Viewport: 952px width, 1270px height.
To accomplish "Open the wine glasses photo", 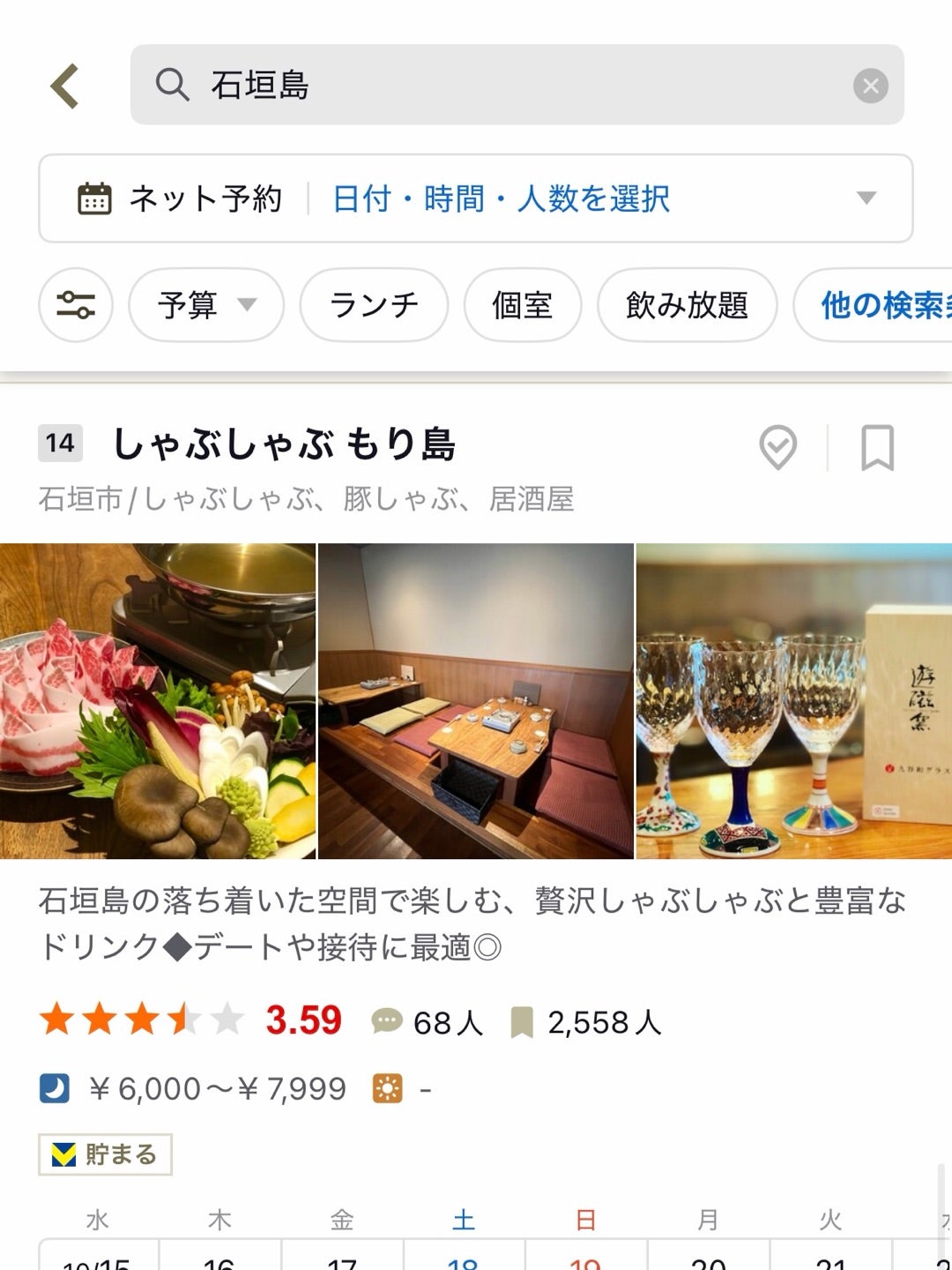I will 793,701.
